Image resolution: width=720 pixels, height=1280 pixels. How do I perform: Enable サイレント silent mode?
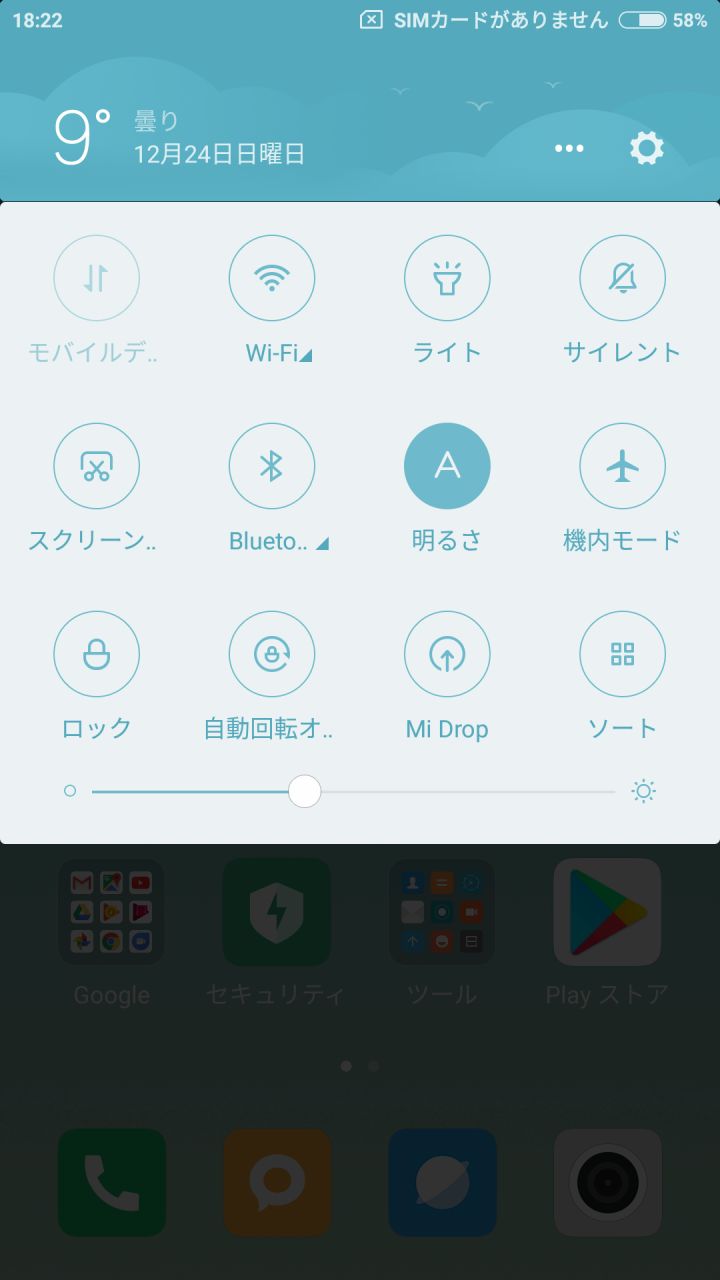(x=622, y=278)
